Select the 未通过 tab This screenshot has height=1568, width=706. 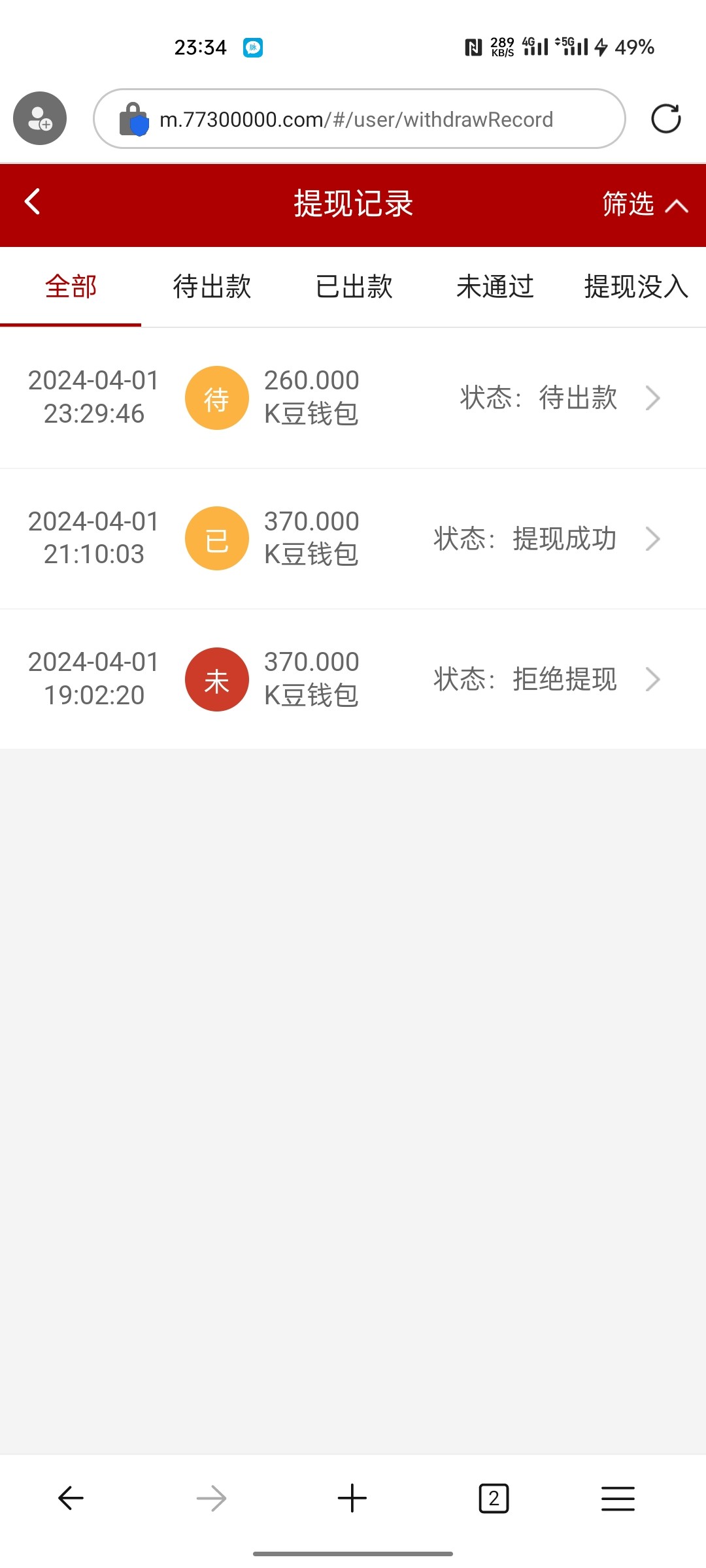495,287
